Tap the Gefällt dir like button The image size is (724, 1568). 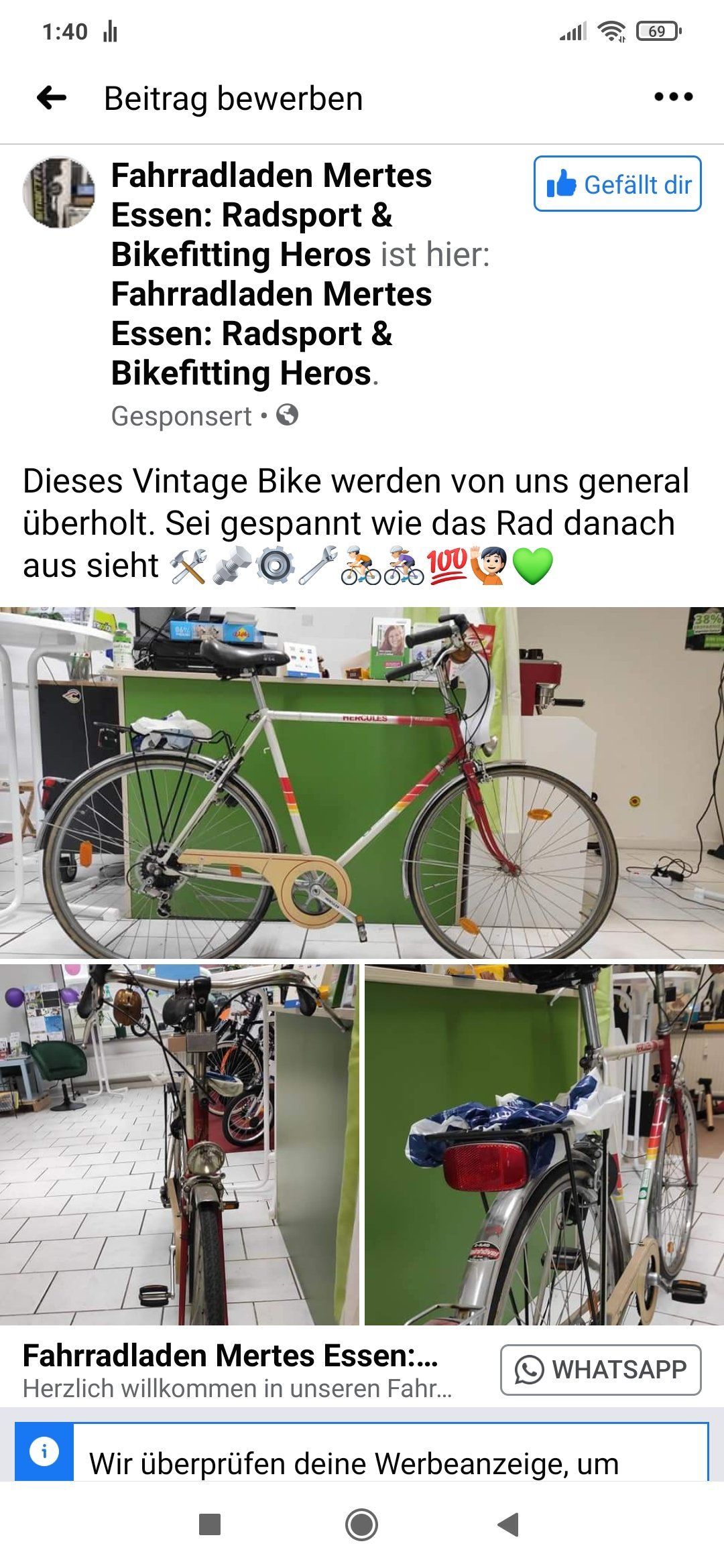coord(617,184)
